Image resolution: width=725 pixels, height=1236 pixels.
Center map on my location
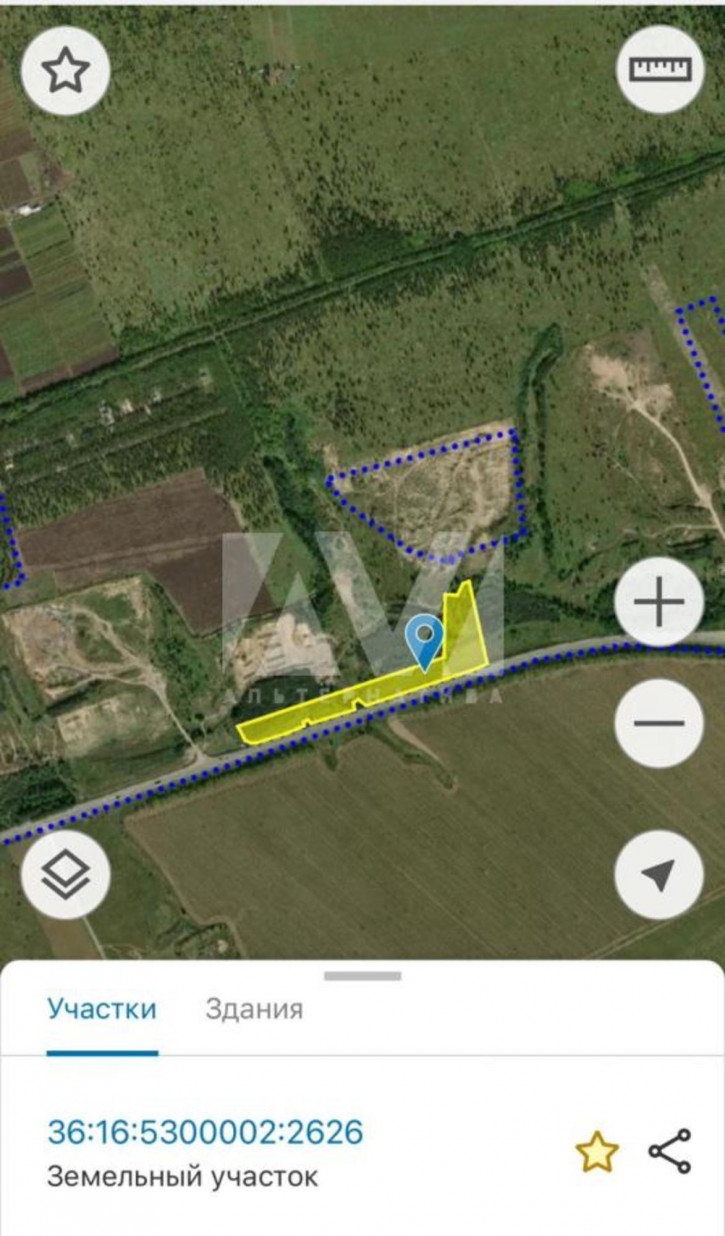point(659,875)
